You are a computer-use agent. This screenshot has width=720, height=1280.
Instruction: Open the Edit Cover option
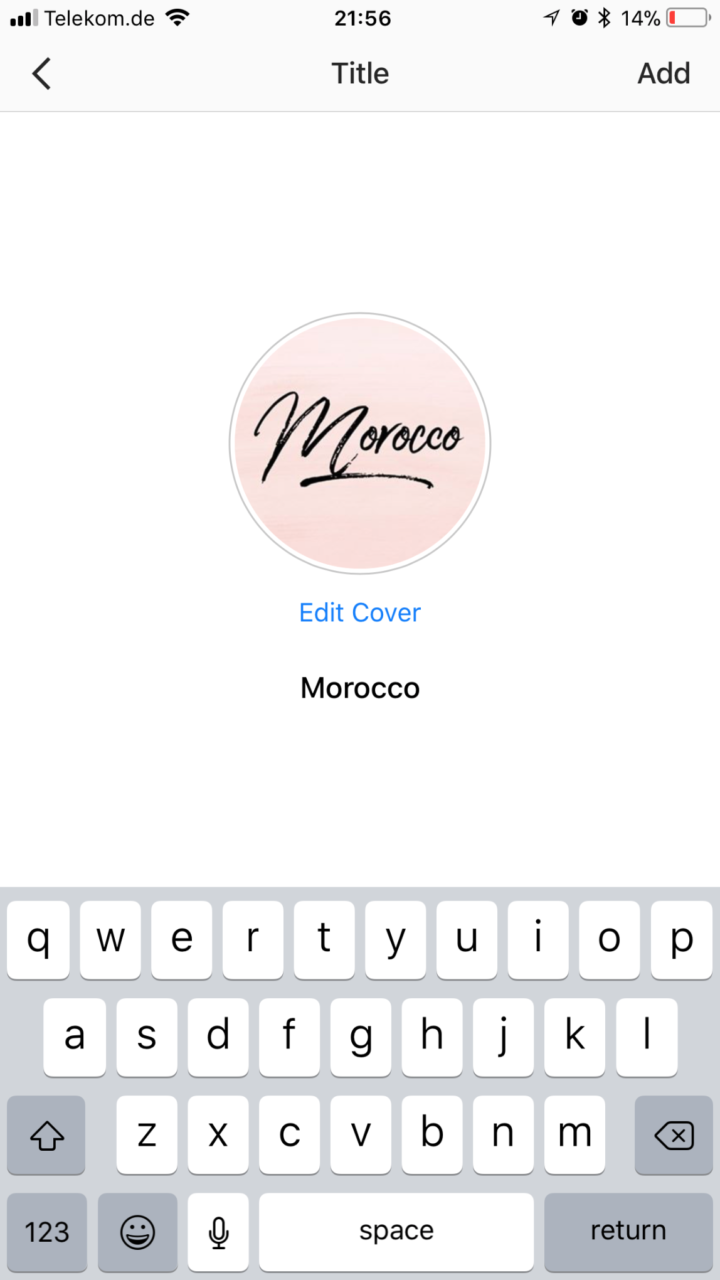coord(360,612)
